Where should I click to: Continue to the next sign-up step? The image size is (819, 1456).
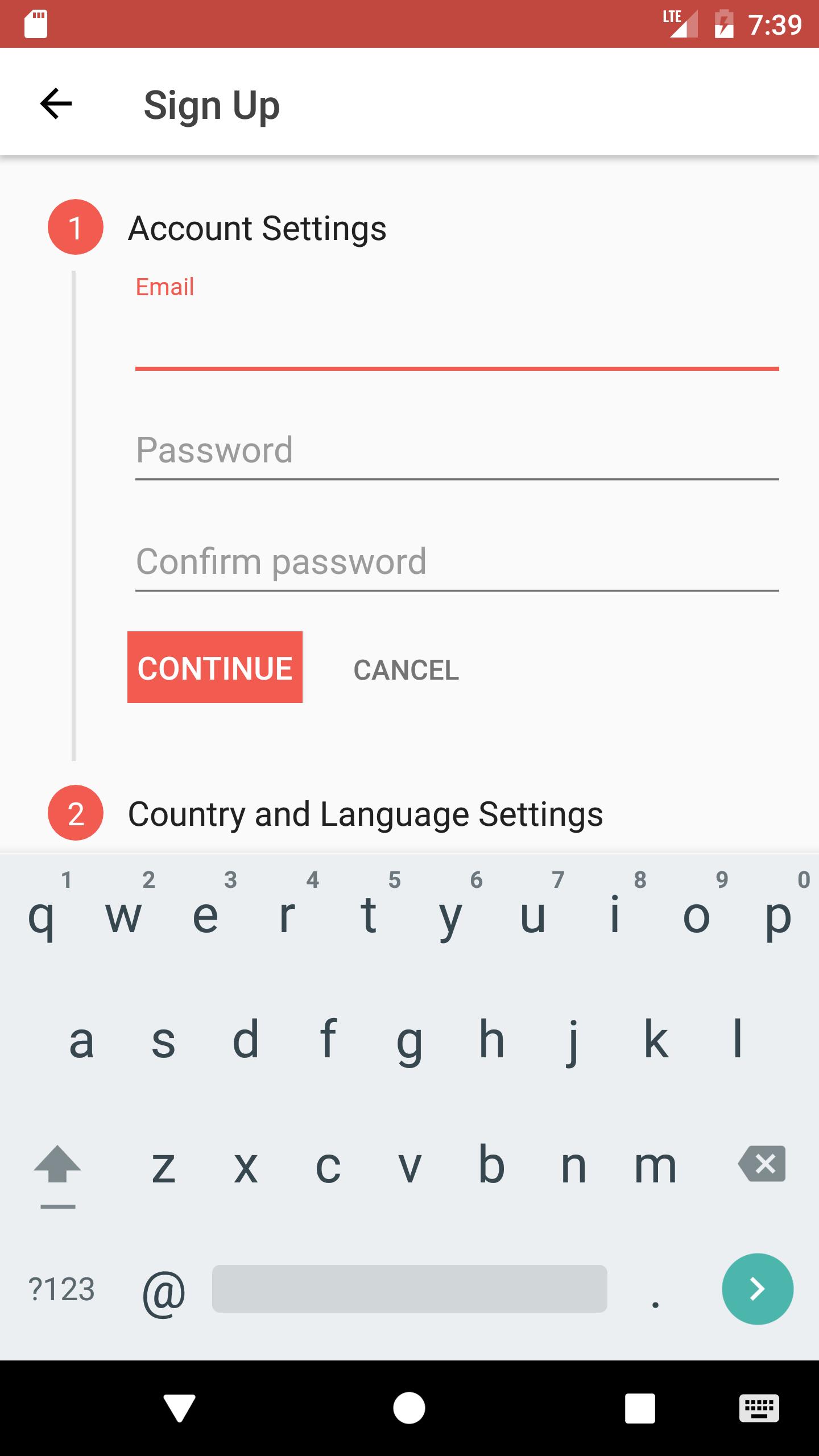[x=215, y=668]
